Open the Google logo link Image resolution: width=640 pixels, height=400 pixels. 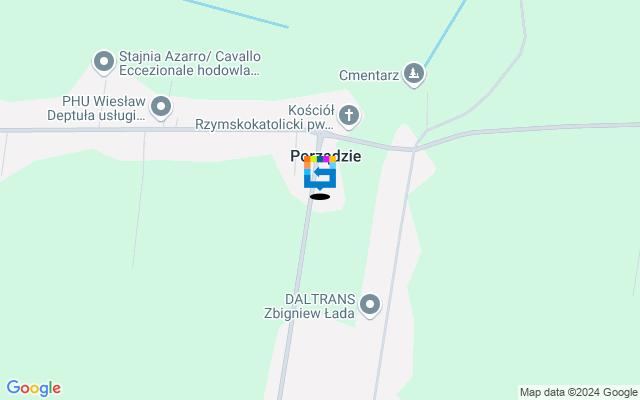pos(33,388)
